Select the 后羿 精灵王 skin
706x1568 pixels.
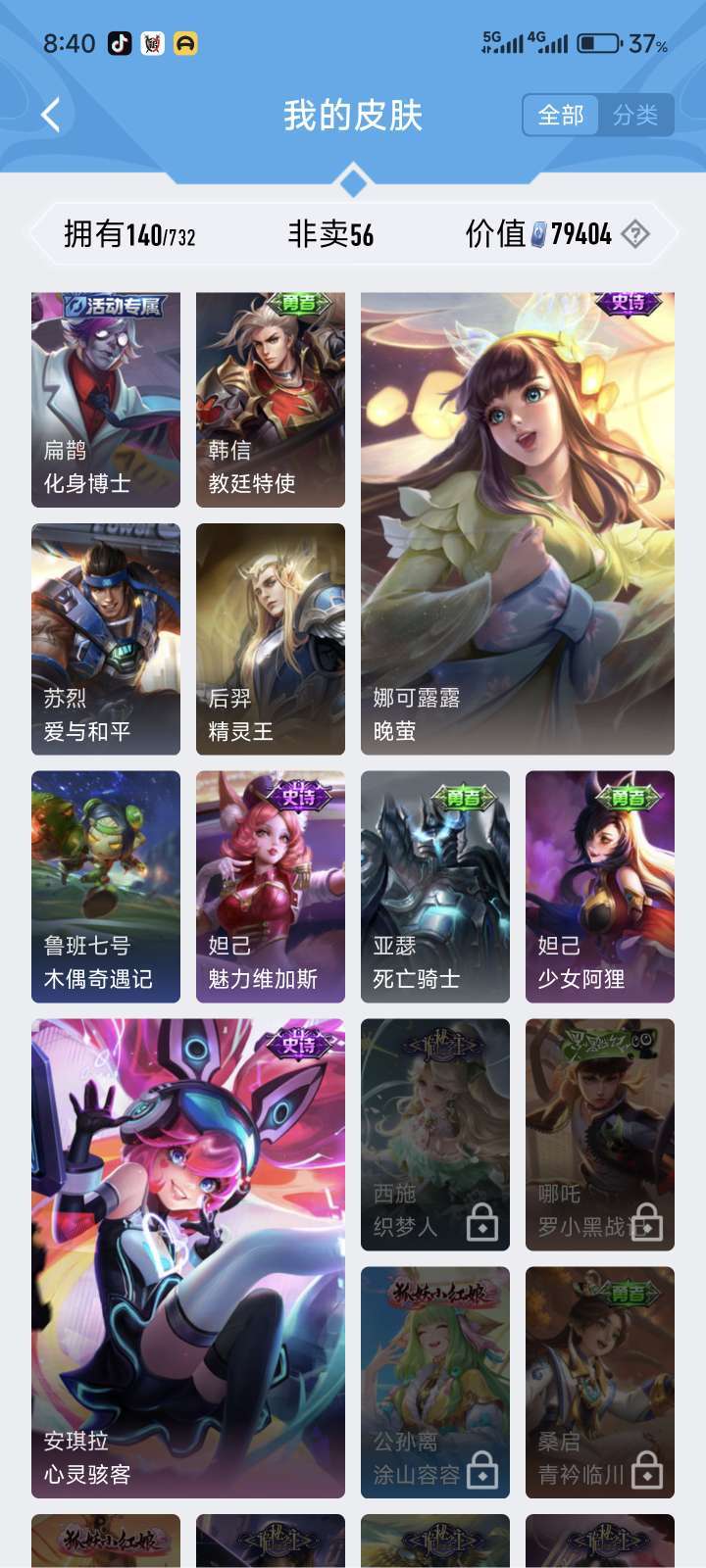coord(271,639)
